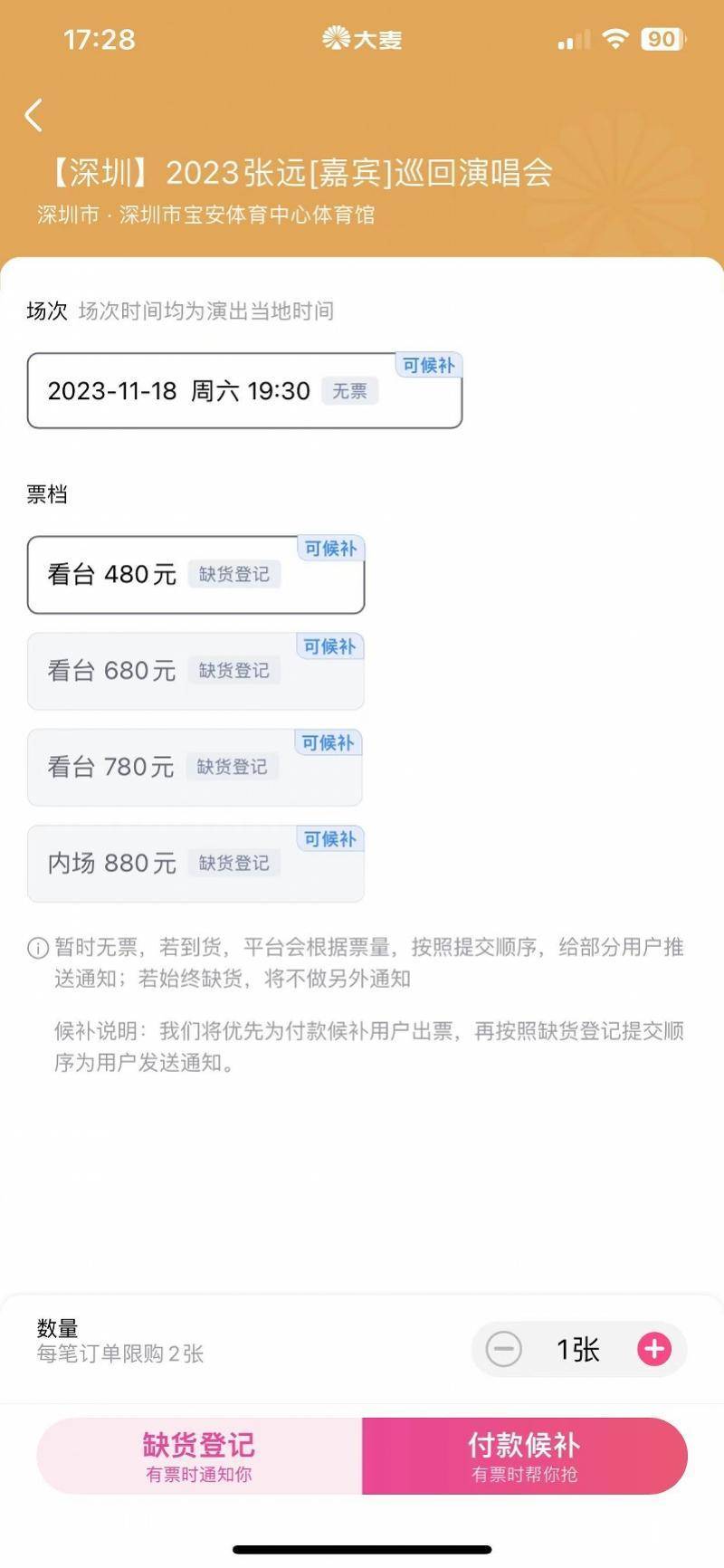Pick the 看台 680元 ticket tier
The width and height of the screenshot is (724, 1568).
click(195, 672)
